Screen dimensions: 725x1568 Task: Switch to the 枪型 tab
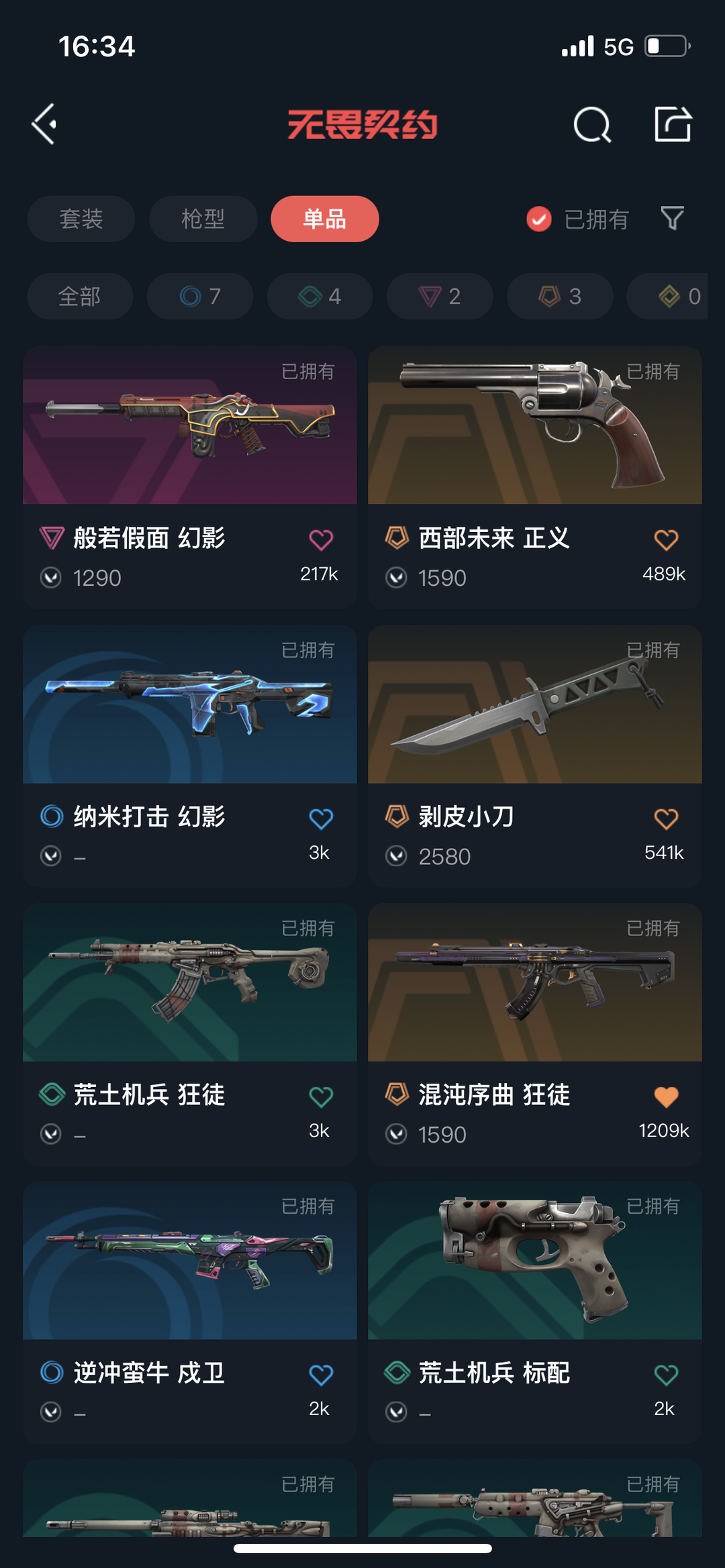point(203,219)
